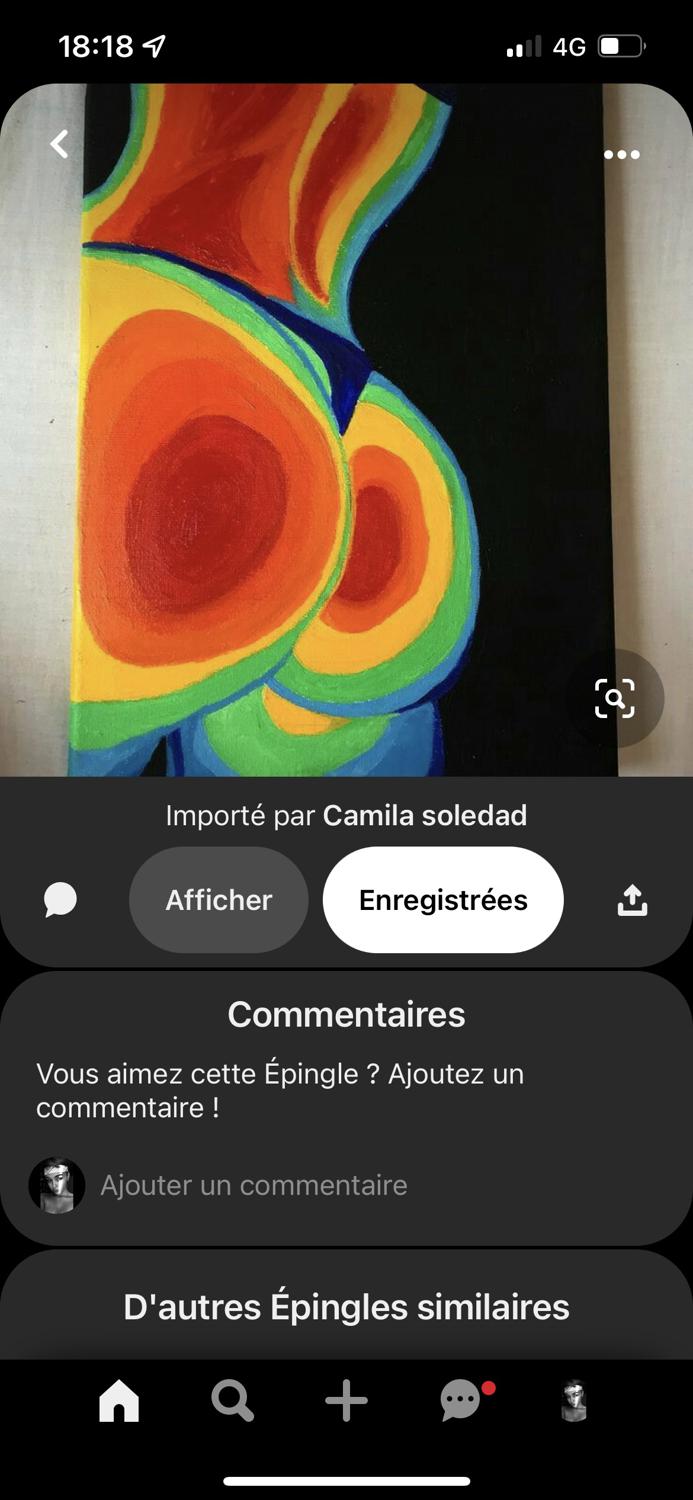Image resolution: width=693 pixels, height=1500 pixels.
Task: Go back using the top-left arrow
Action: (60, 144)
